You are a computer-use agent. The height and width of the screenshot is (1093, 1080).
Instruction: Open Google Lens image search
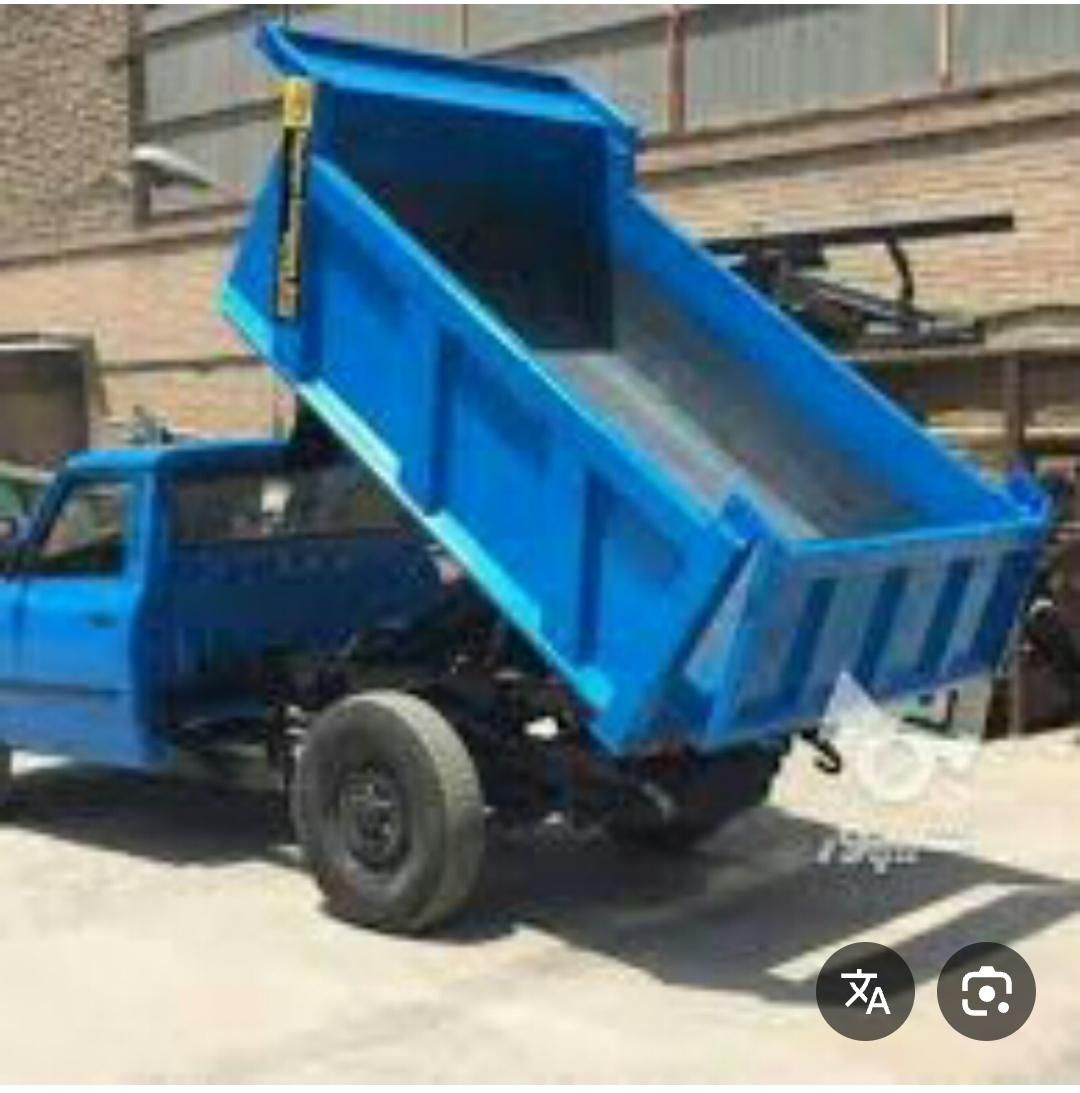(x=986, y=991)
